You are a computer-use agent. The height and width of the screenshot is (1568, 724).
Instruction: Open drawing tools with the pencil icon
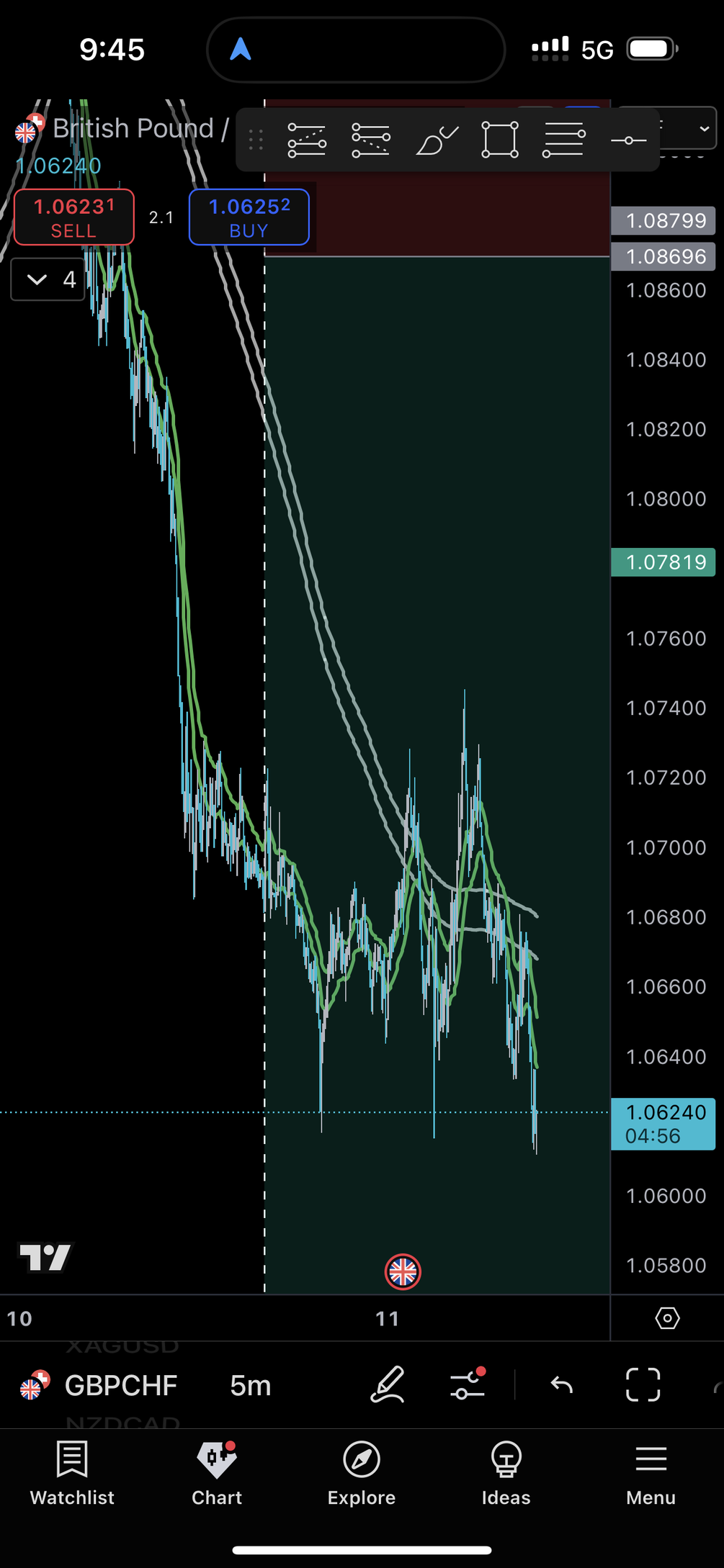click(388, 1384)
